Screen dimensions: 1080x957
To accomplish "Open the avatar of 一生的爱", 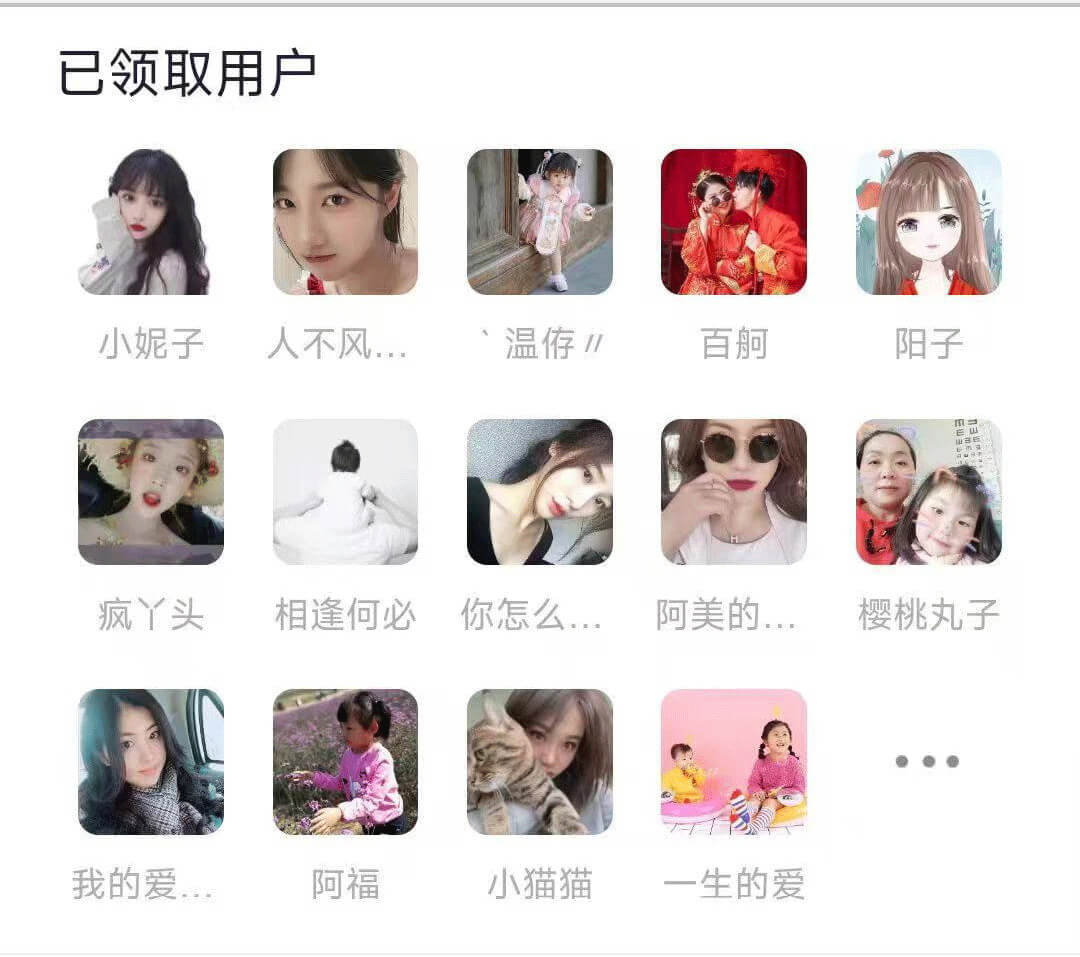I will point(734,762).
